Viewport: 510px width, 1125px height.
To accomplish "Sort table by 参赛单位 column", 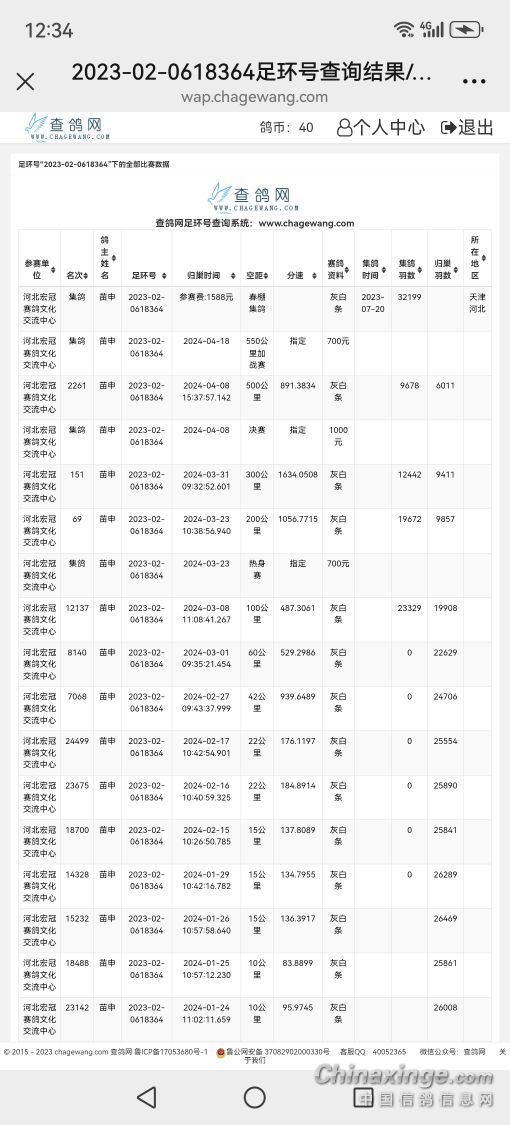I will click(39, 270).
